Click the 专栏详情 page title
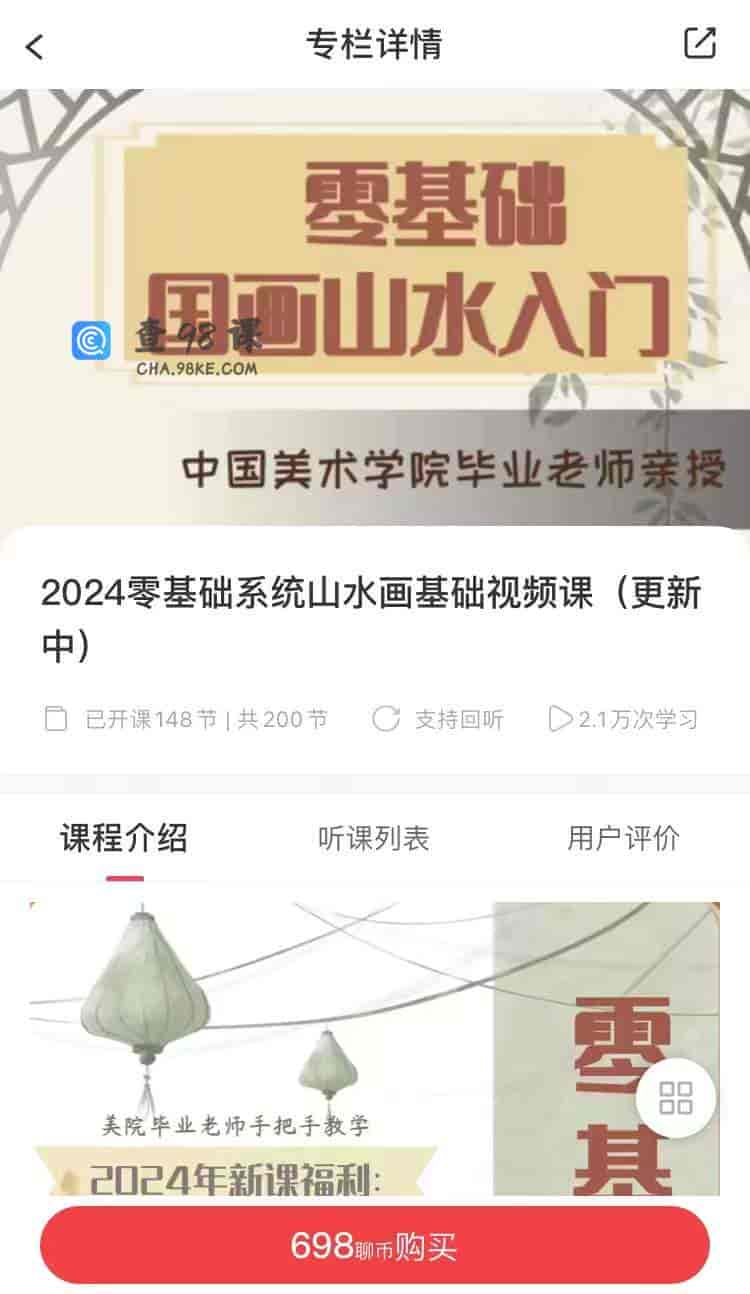750x1294 pixels. [x=375, y=45]
